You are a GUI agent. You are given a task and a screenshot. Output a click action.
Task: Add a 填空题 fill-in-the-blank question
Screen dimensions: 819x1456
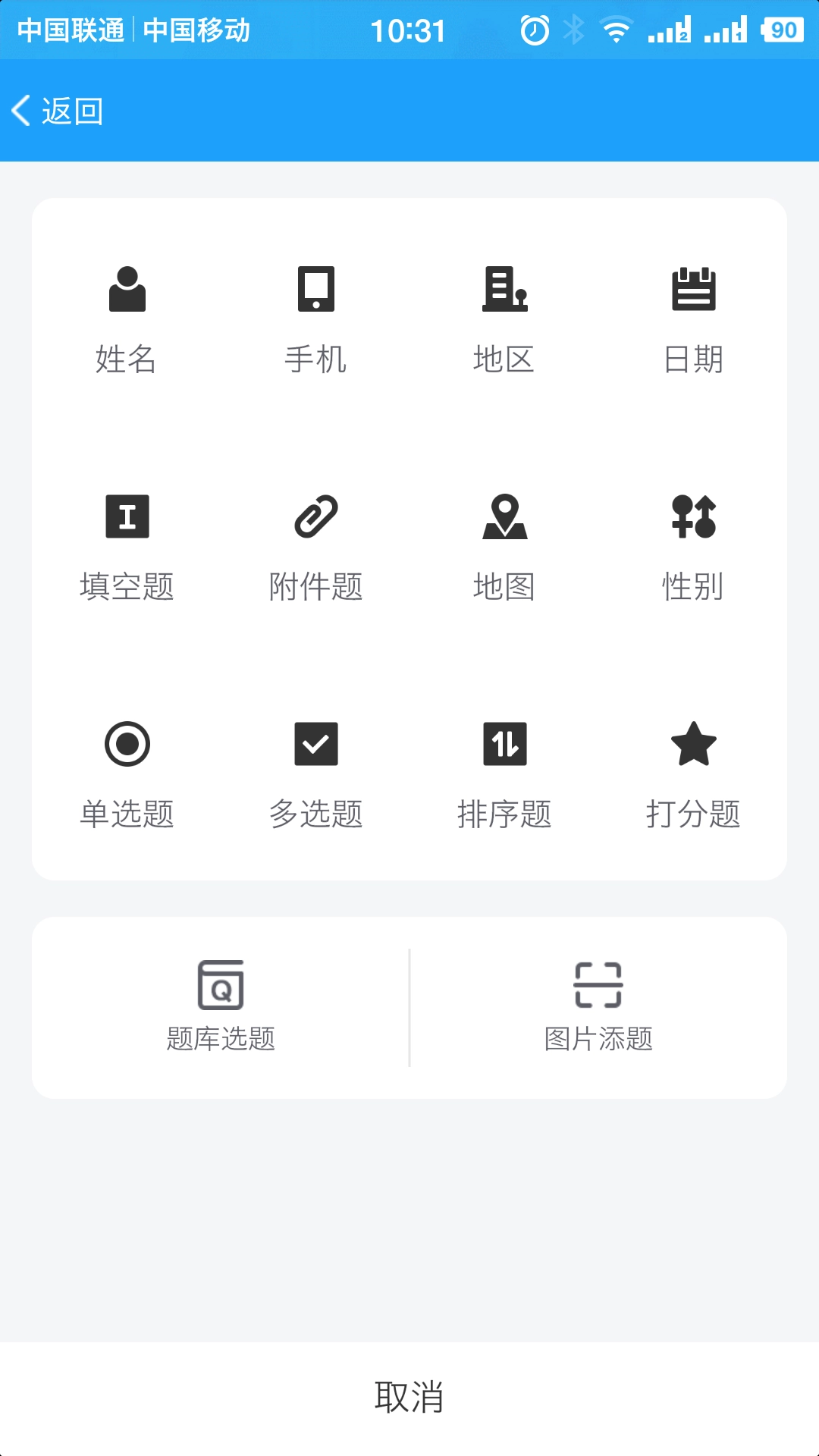click(x=127, y=518)
